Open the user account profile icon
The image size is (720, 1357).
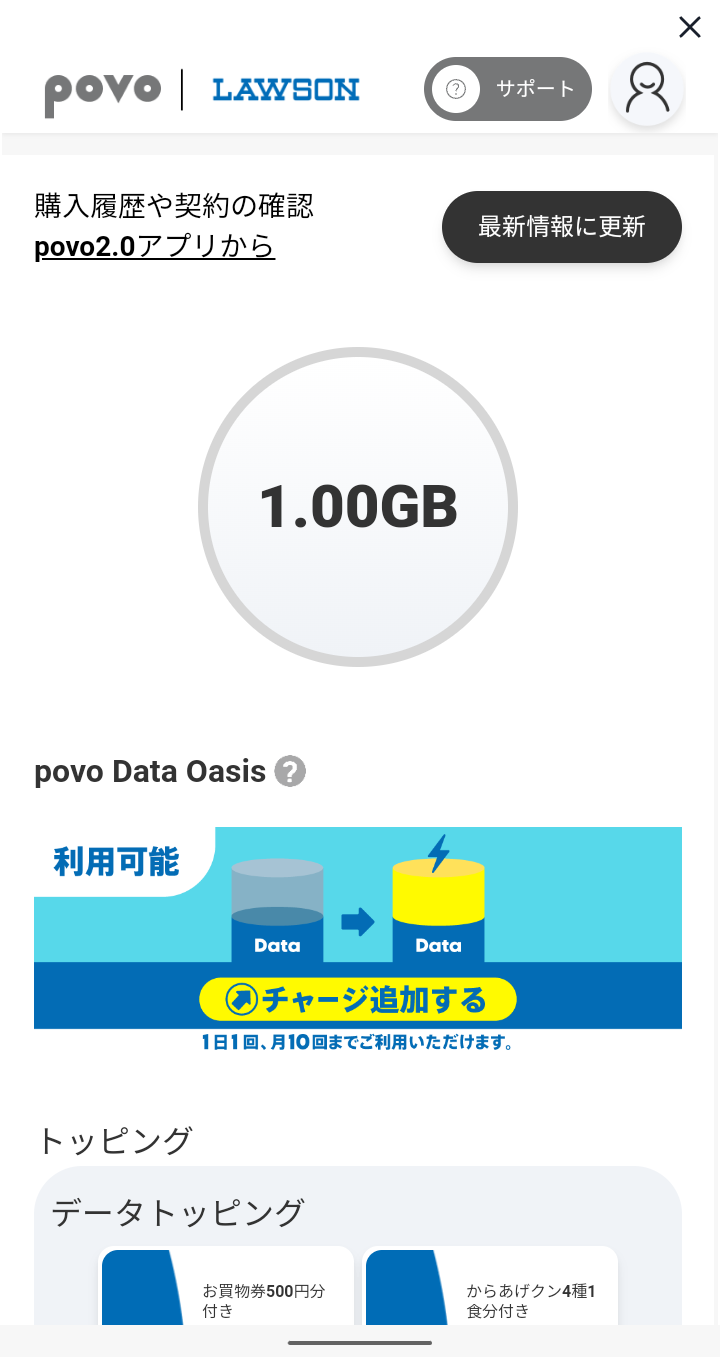pyautogui.click(x=647, y=90)
